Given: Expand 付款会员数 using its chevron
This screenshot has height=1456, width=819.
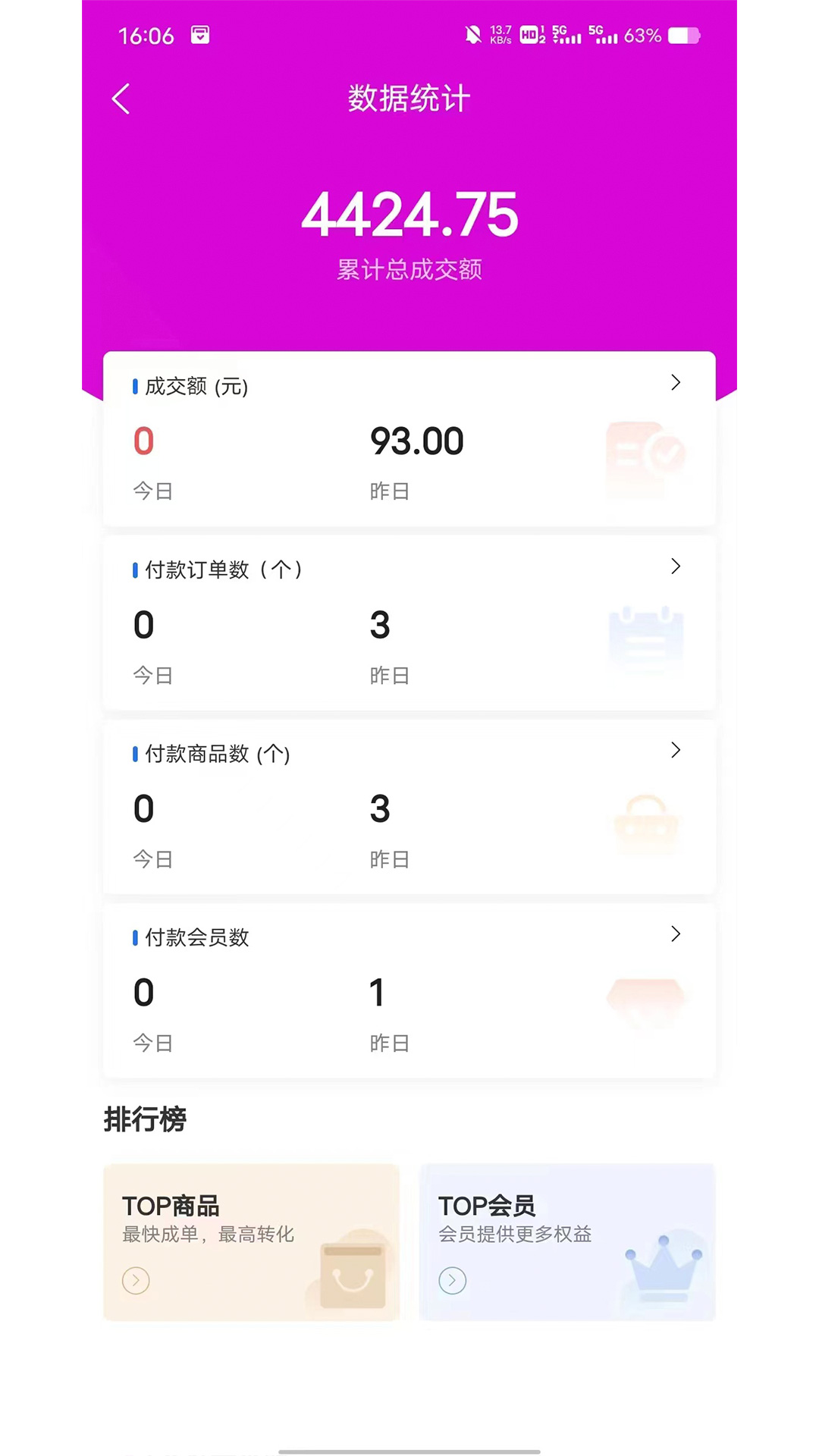Looking at the screenshot, I should [x=676, y=934].
